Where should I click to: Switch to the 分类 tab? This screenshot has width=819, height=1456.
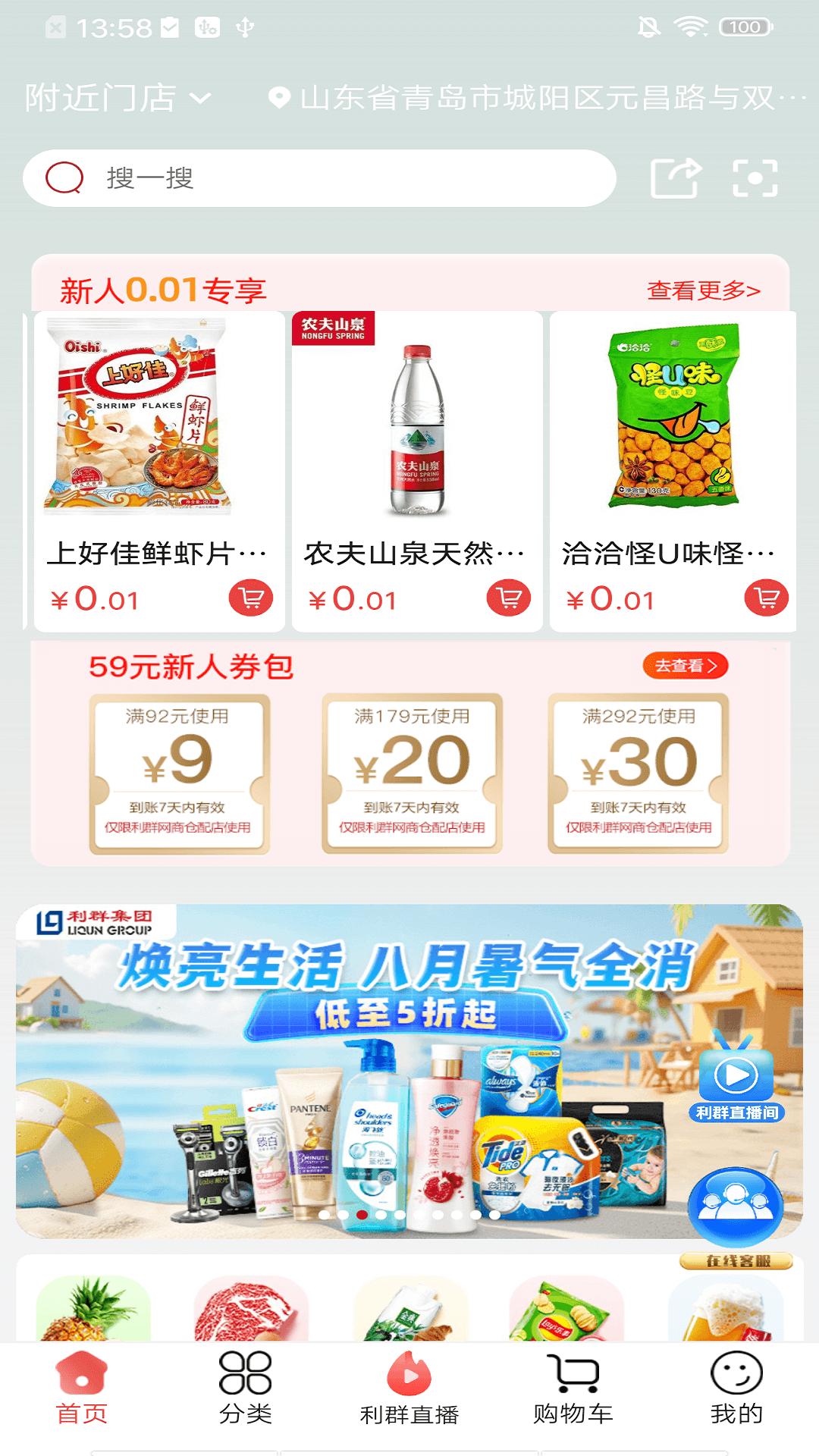pyautogui.click(x=245, y=1388)
